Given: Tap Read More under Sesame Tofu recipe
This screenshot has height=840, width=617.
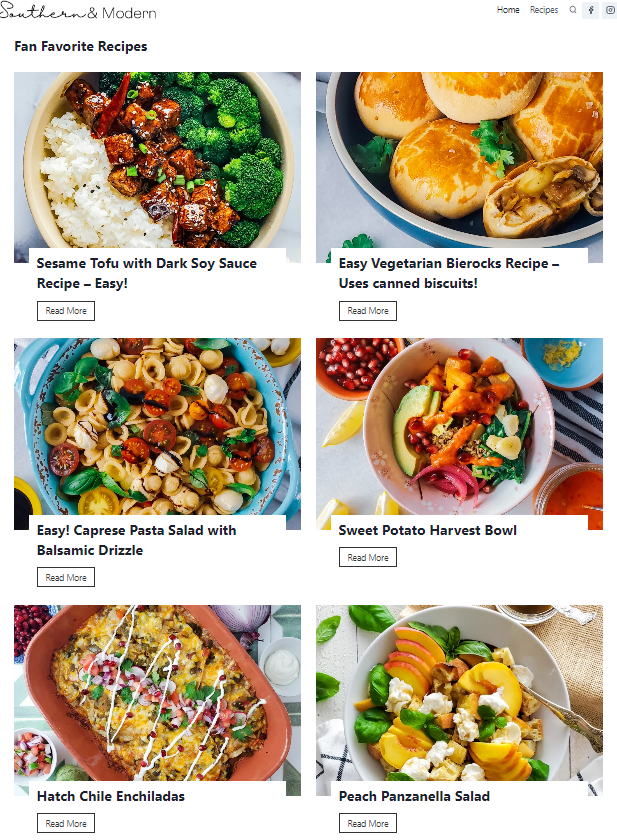Looking at the screenshot, I should coord(66,311).
